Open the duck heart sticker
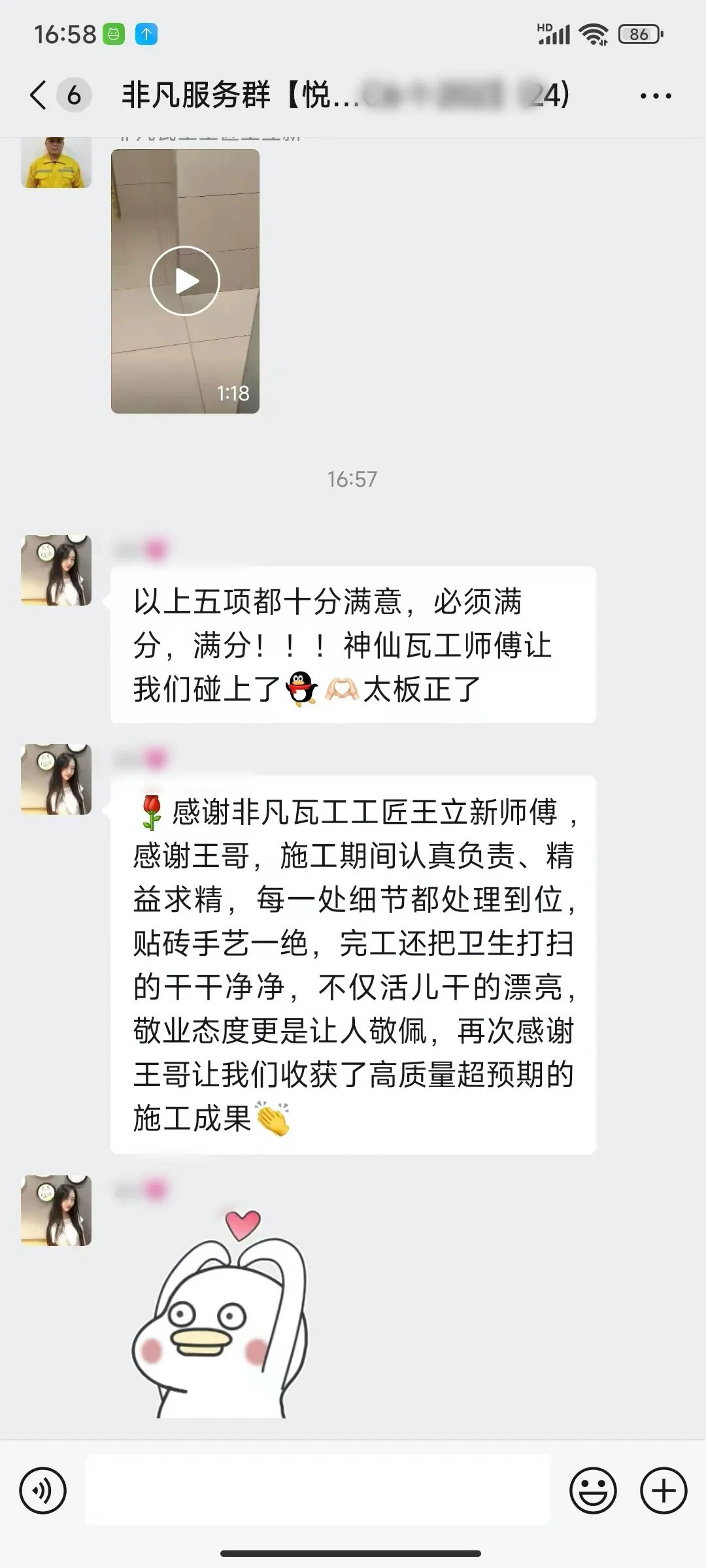The image size is (706, 1568). point(219,1315)
